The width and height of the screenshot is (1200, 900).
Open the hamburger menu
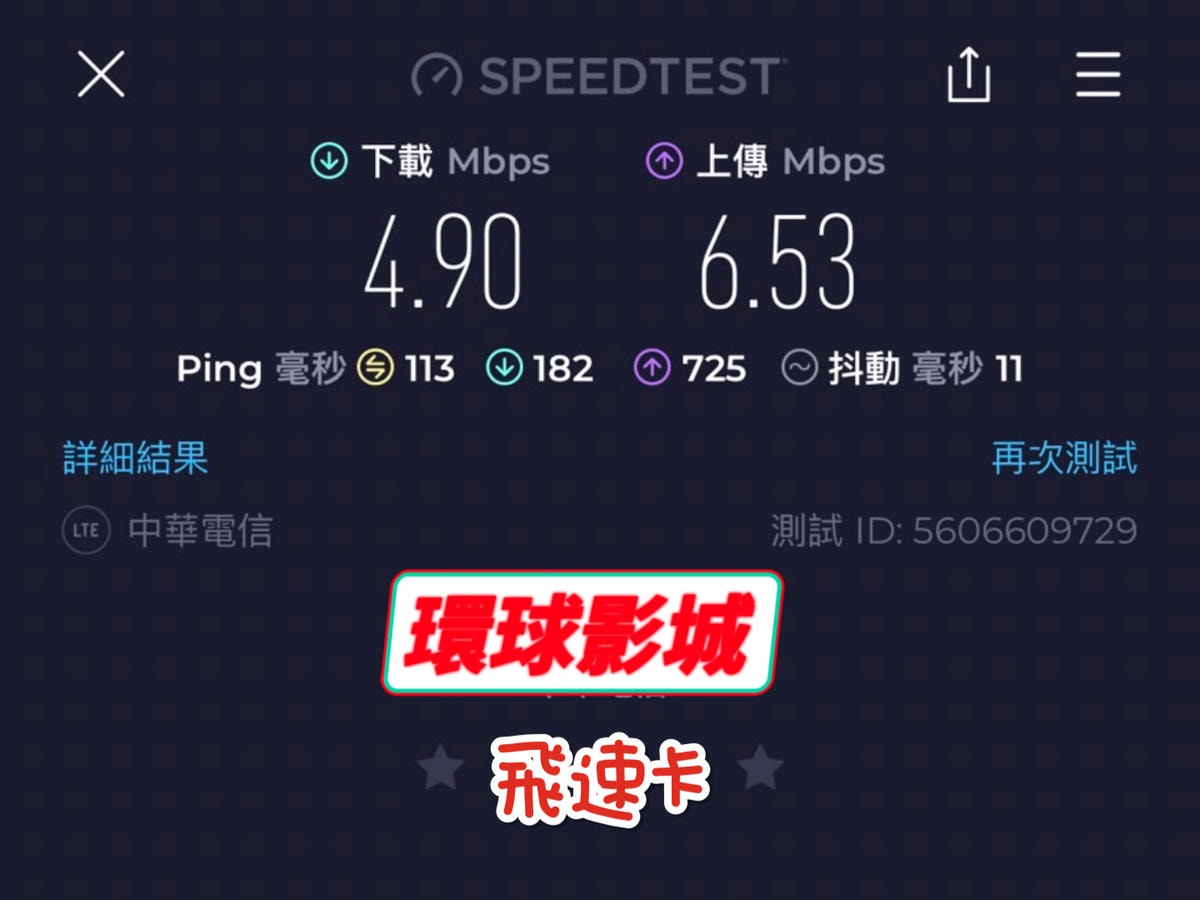[x=1098, y=75]
